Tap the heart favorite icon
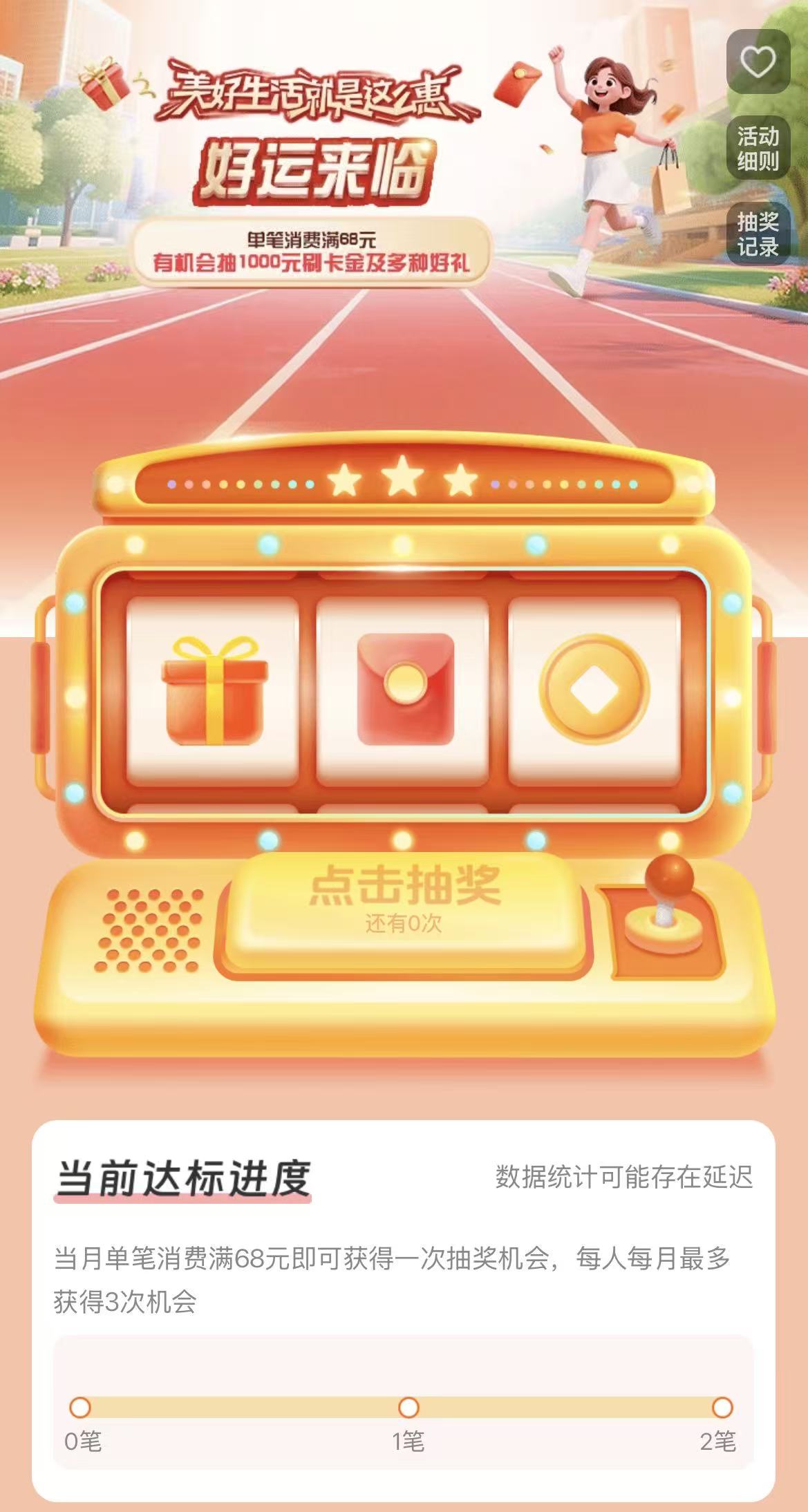The image size is (808, 1512). 758,62
